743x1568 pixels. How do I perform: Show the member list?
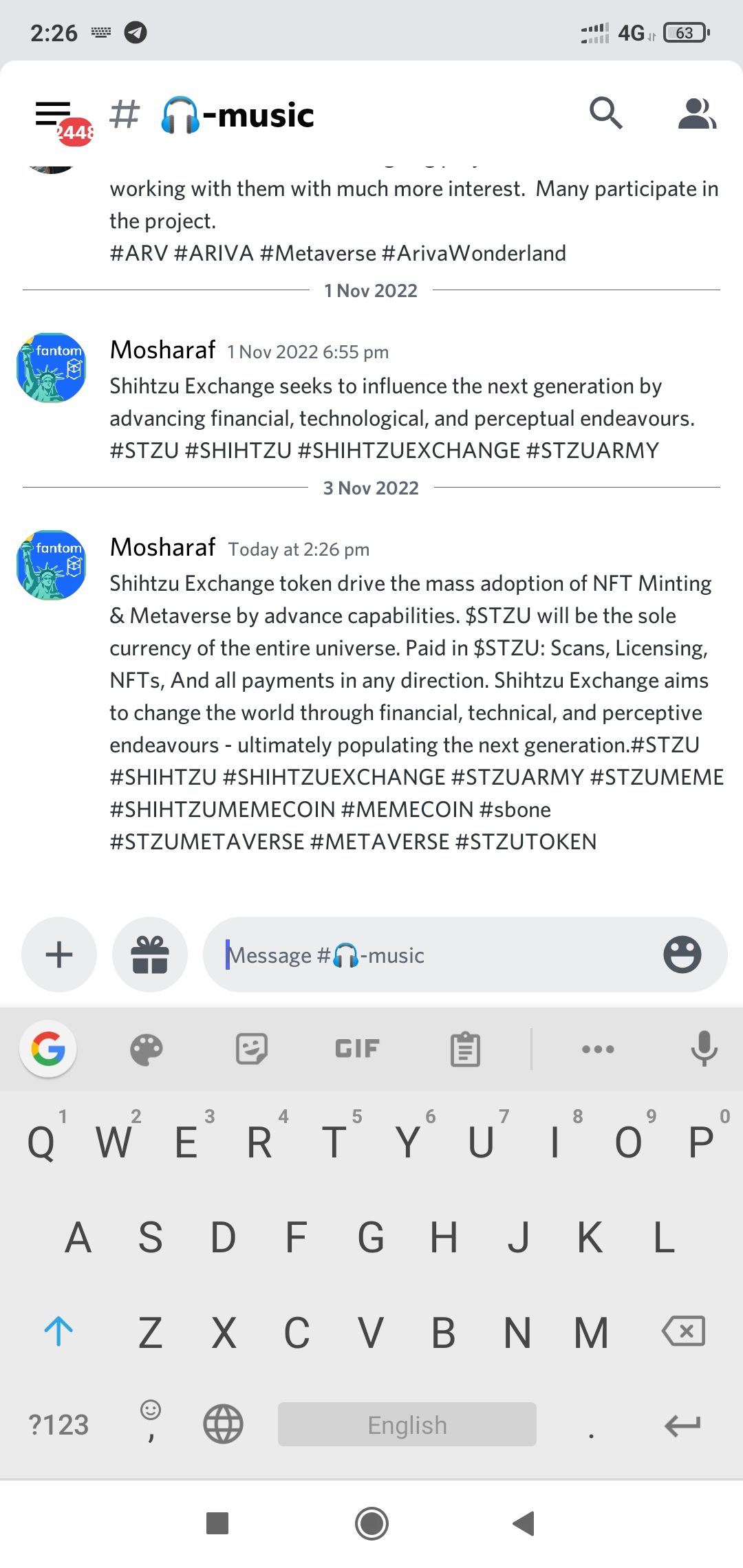[x=696, y=113]
